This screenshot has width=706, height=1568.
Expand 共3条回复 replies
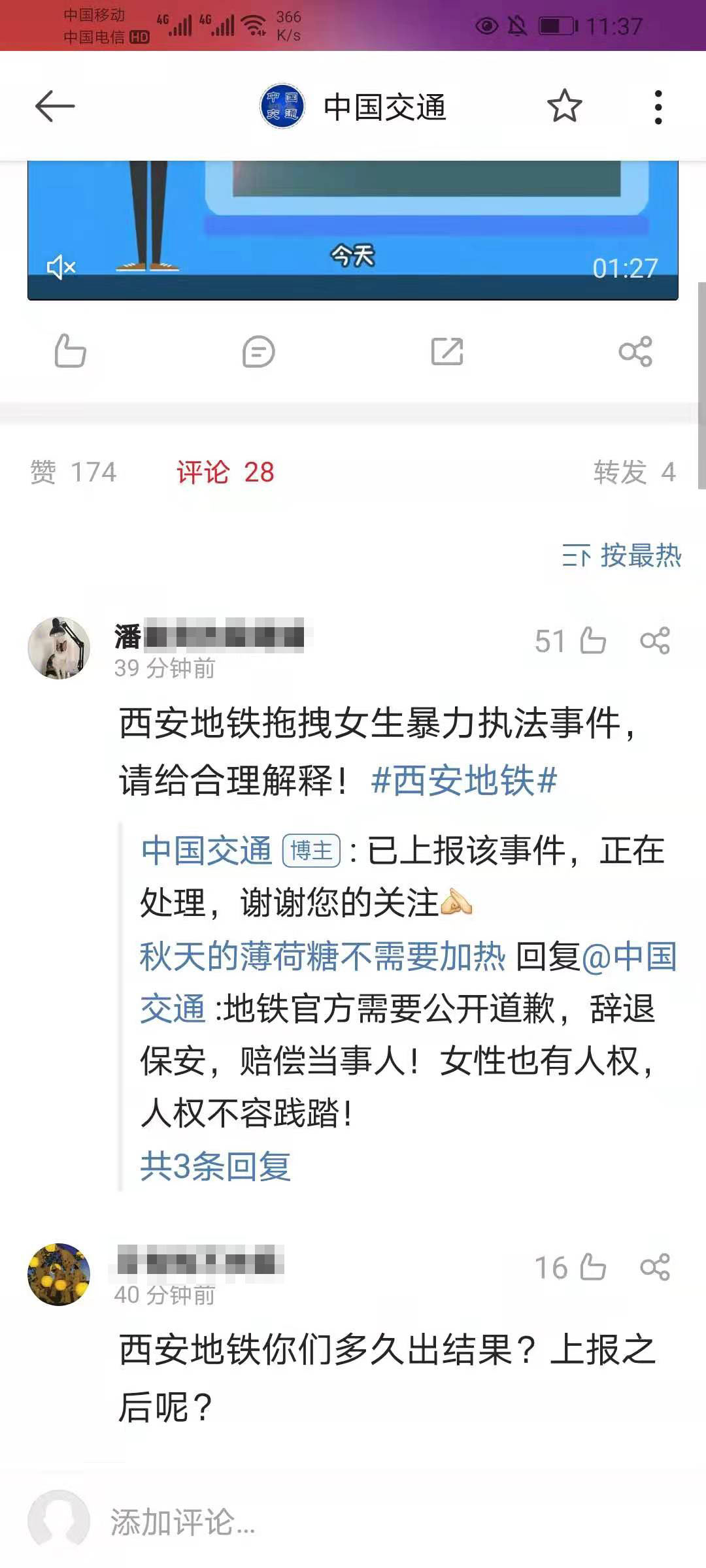pos(215,1166)
